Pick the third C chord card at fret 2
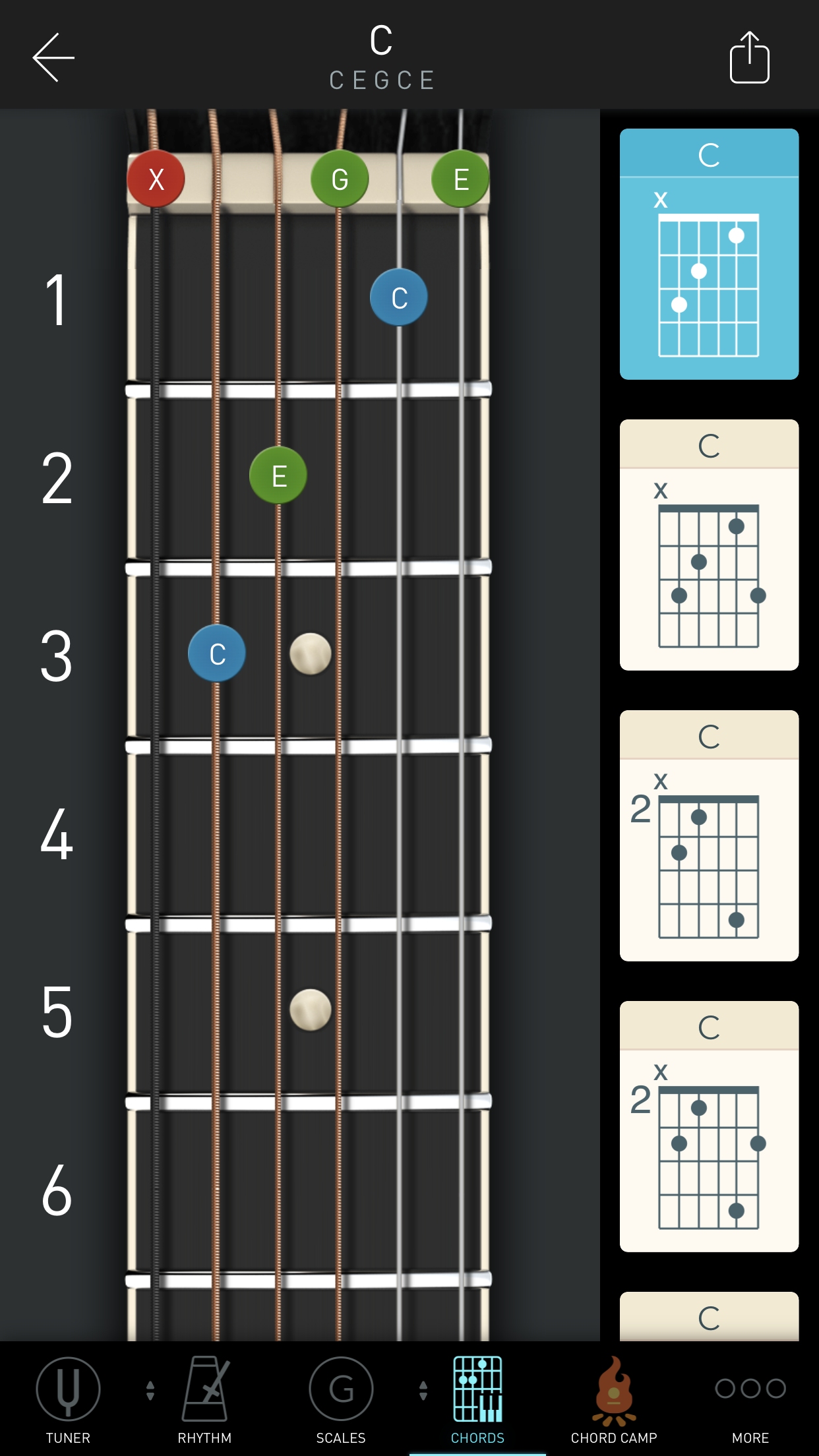The width and height of the screenshot is (819, 1456). (709, 835)
